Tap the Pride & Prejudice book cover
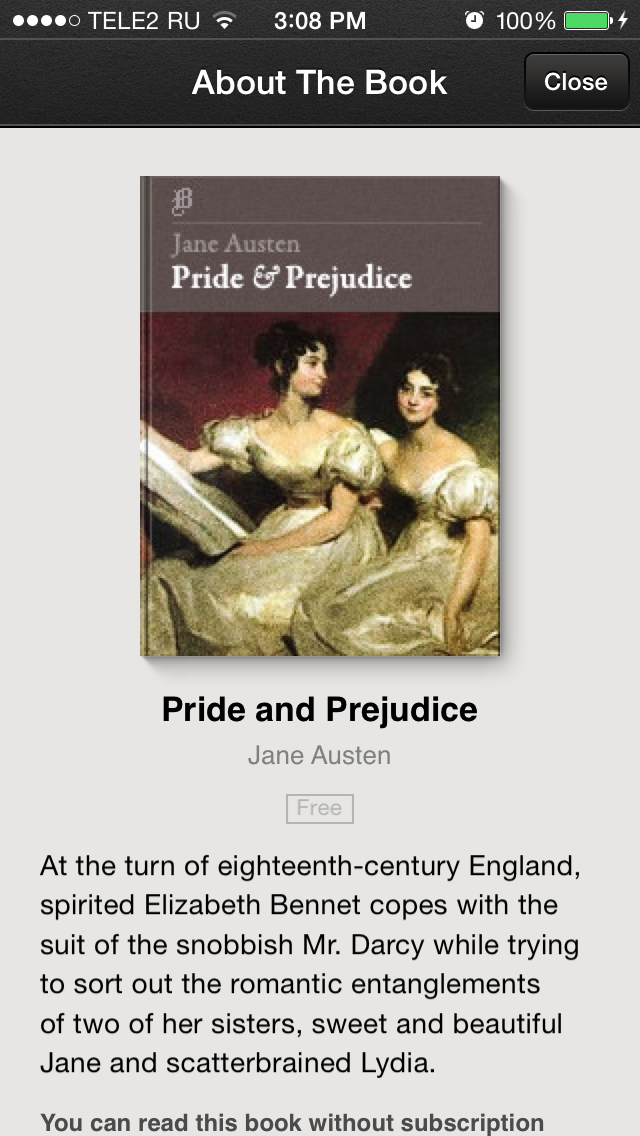 pos(320,416)
